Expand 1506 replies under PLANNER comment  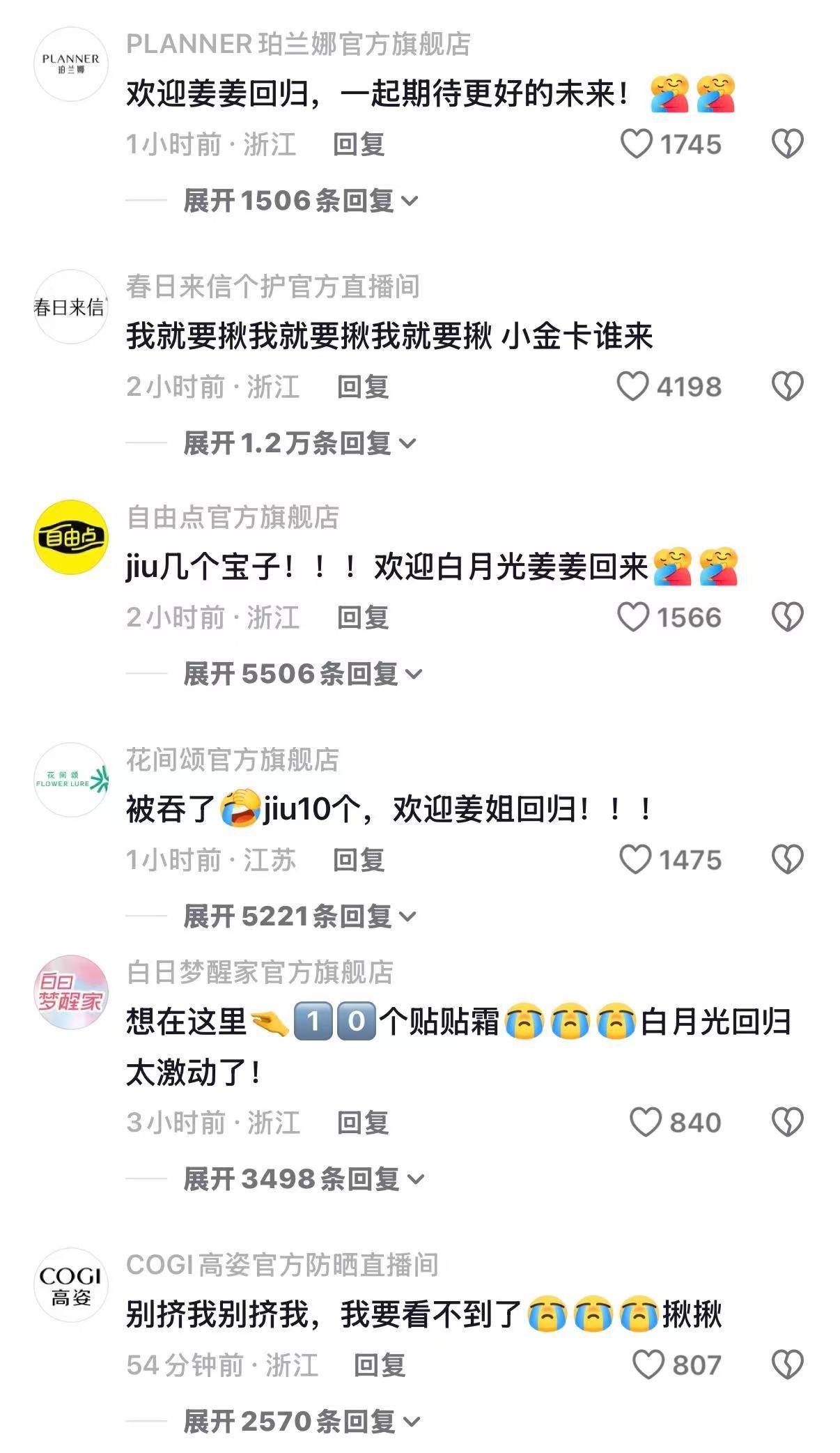coord(300,201)
